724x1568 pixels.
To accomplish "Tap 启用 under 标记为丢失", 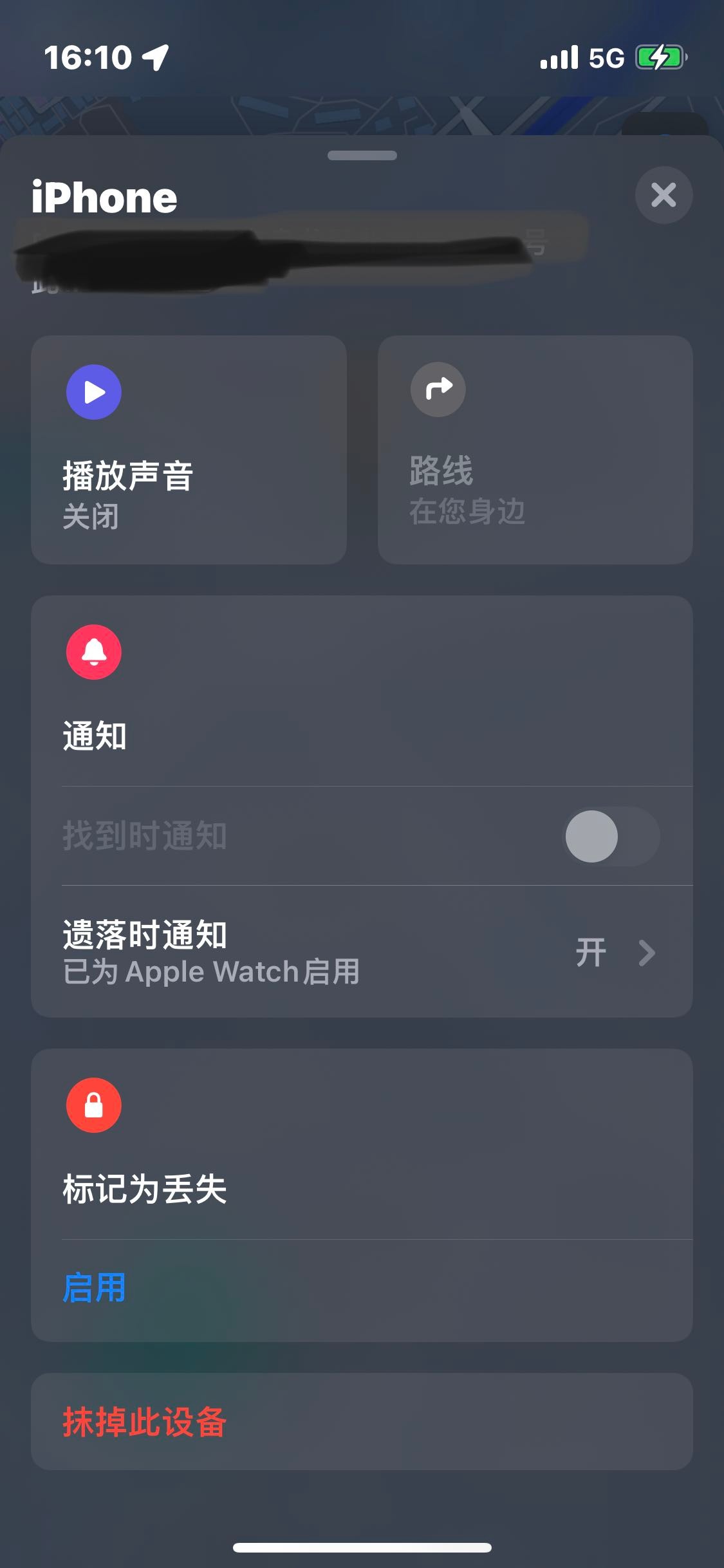I will pyautogui.click(x=95, y=1288).
